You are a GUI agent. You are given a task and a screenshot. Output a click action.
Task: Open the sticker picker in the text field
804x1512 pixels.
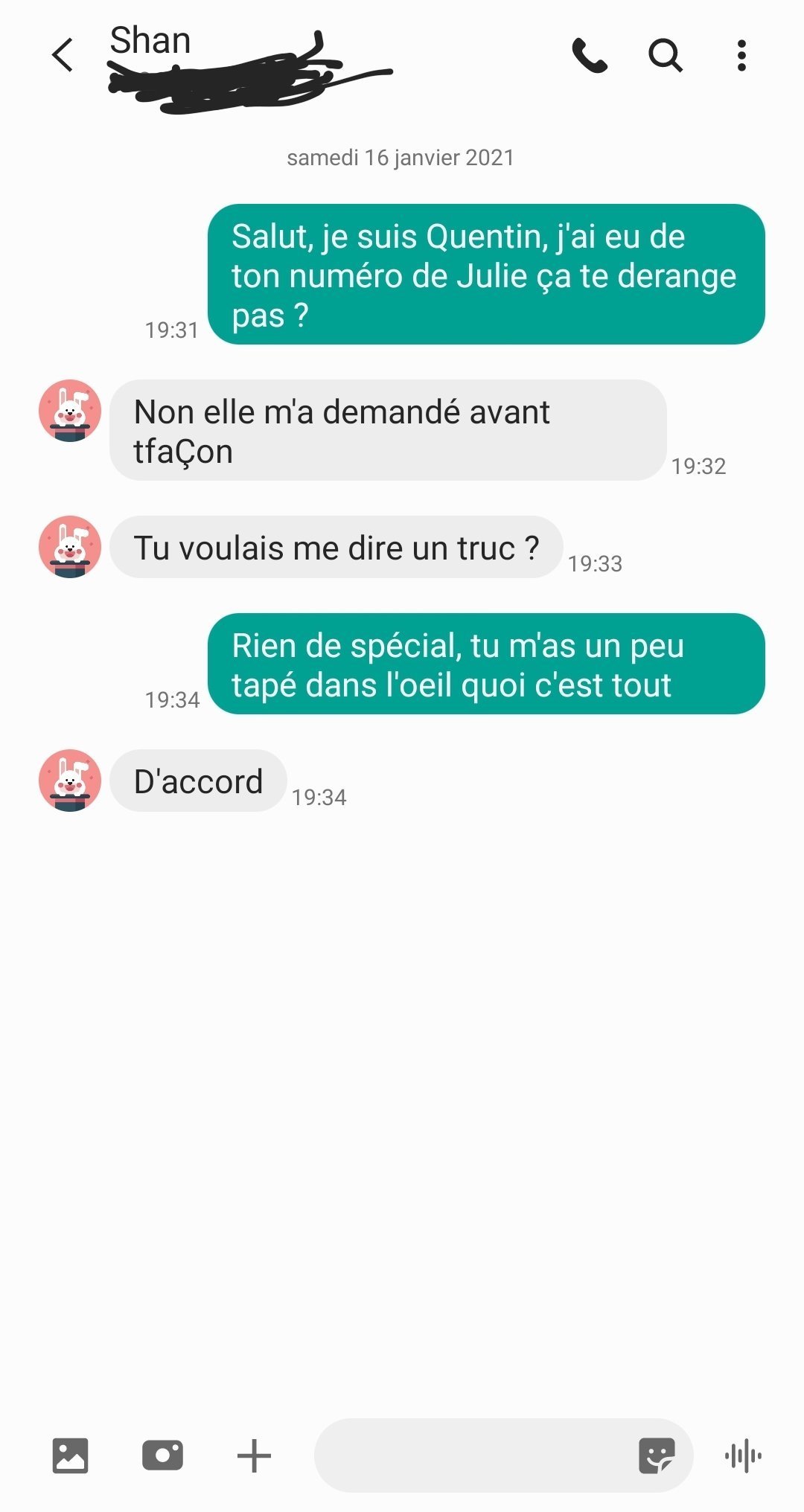click(x=657, y=1455)
